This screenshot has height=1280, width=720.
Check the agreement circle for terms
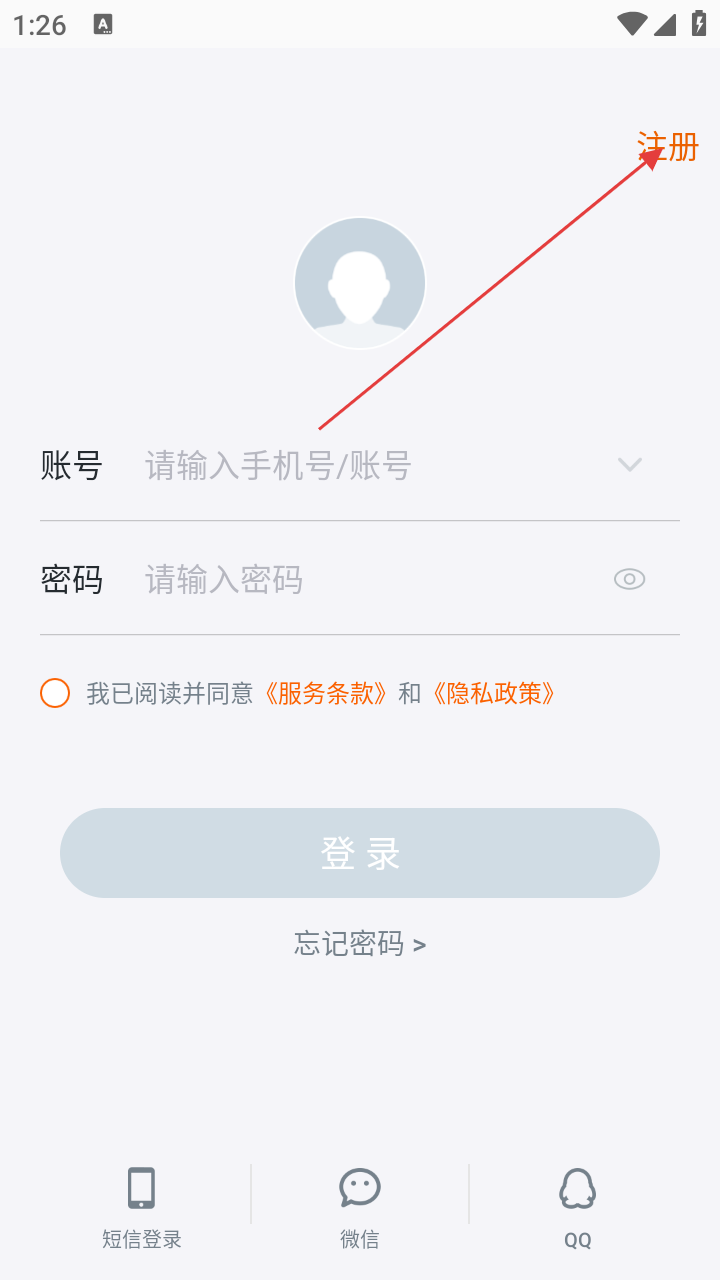point(55,693)
